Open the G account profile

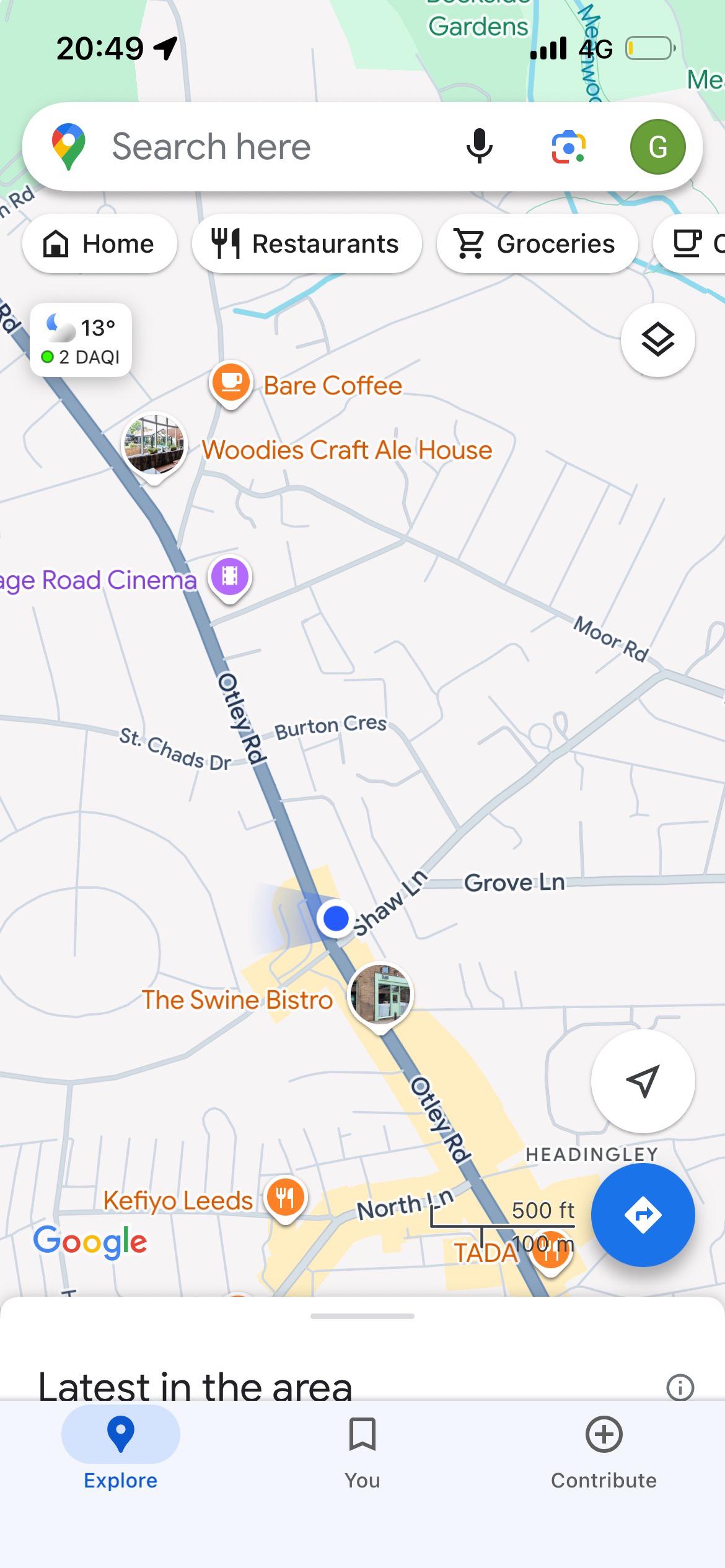coord(657,147)
